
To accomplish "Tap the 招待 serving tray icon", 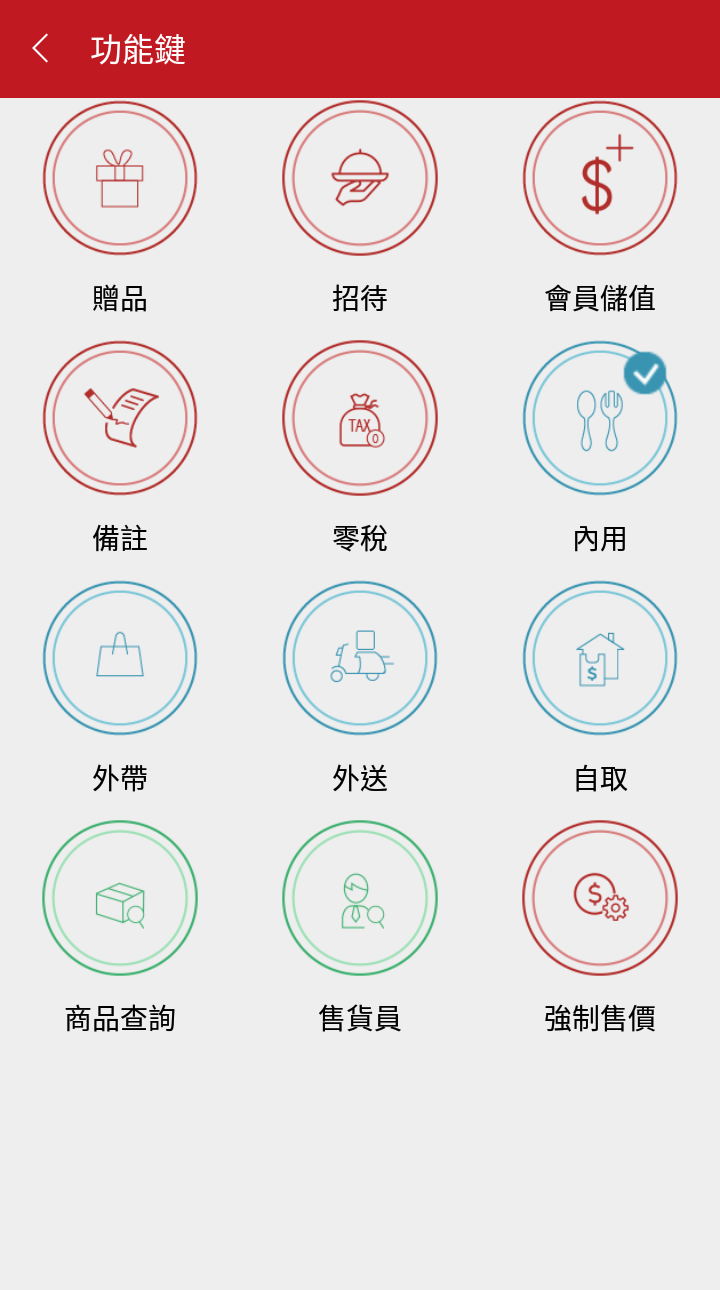I will 360,177.
